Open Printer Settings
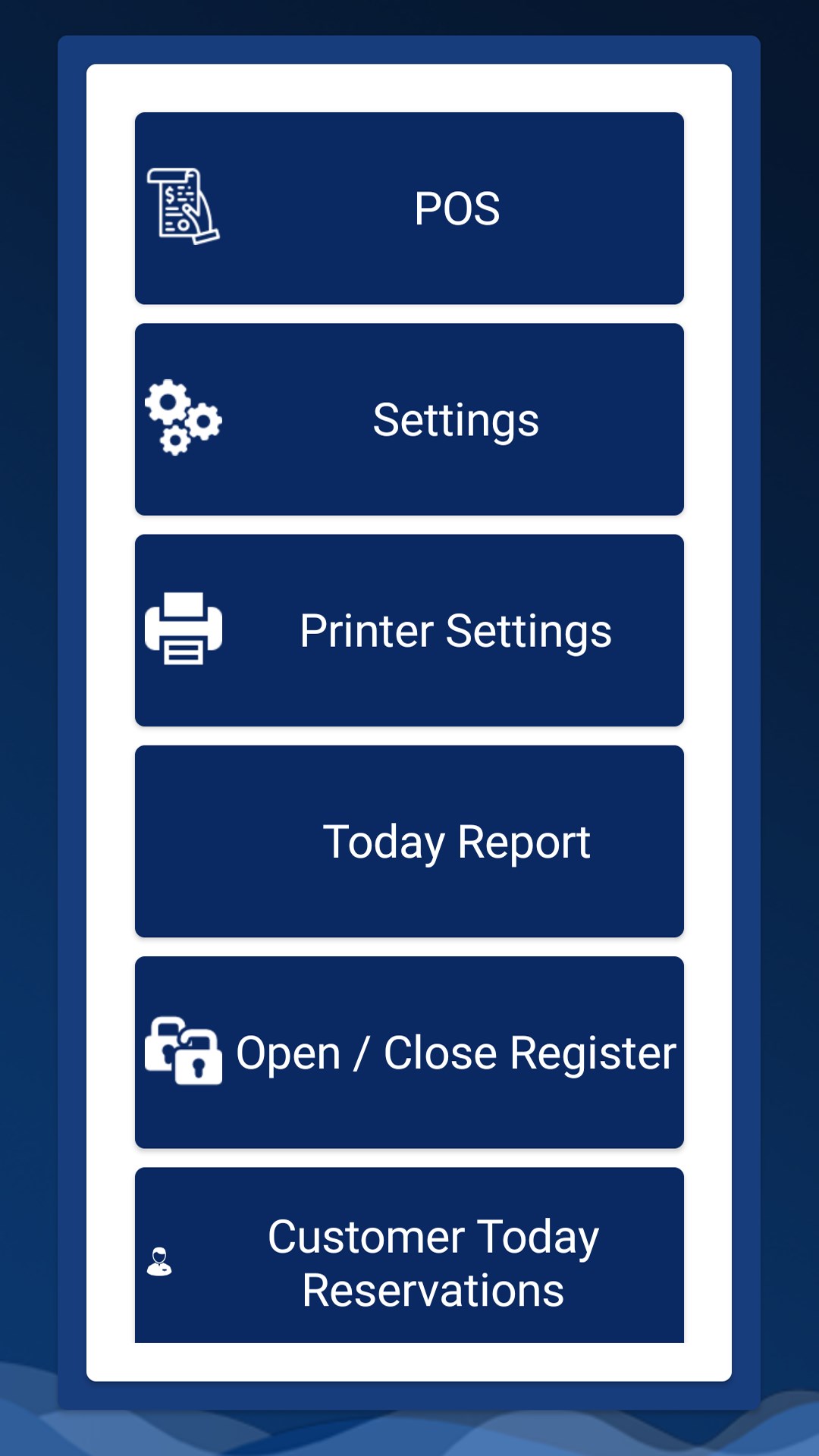 click(409, 630)
